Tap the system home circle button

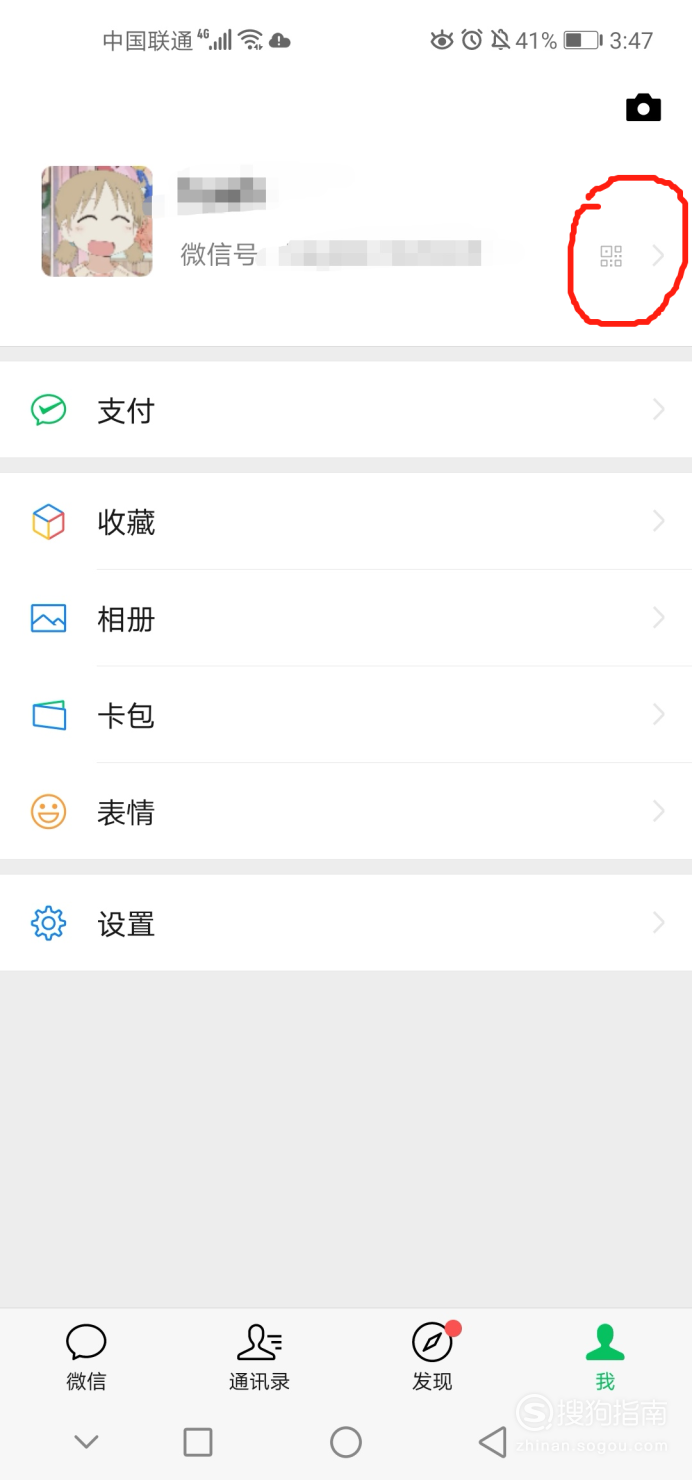click(346, 1441)
